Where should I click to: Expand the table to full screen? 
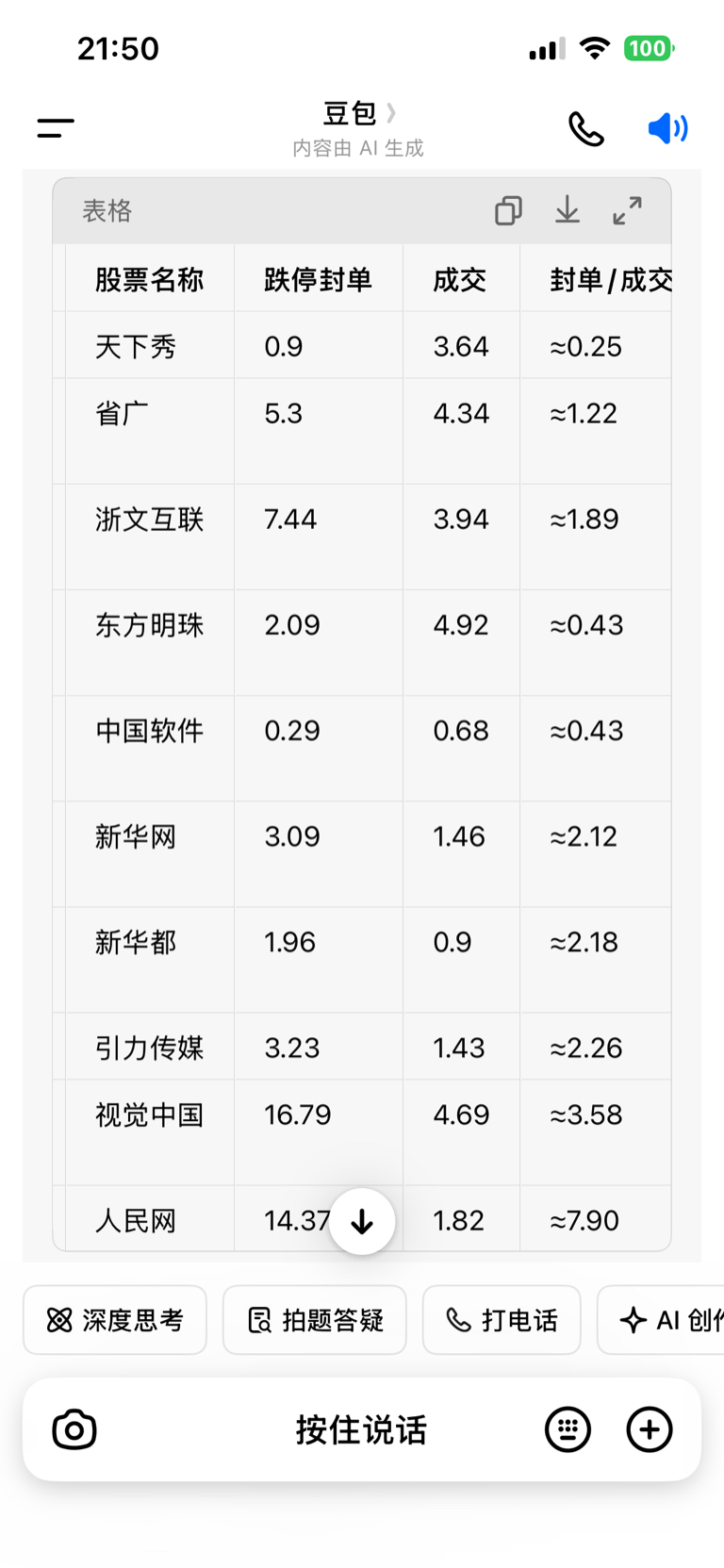pos(626,211)
